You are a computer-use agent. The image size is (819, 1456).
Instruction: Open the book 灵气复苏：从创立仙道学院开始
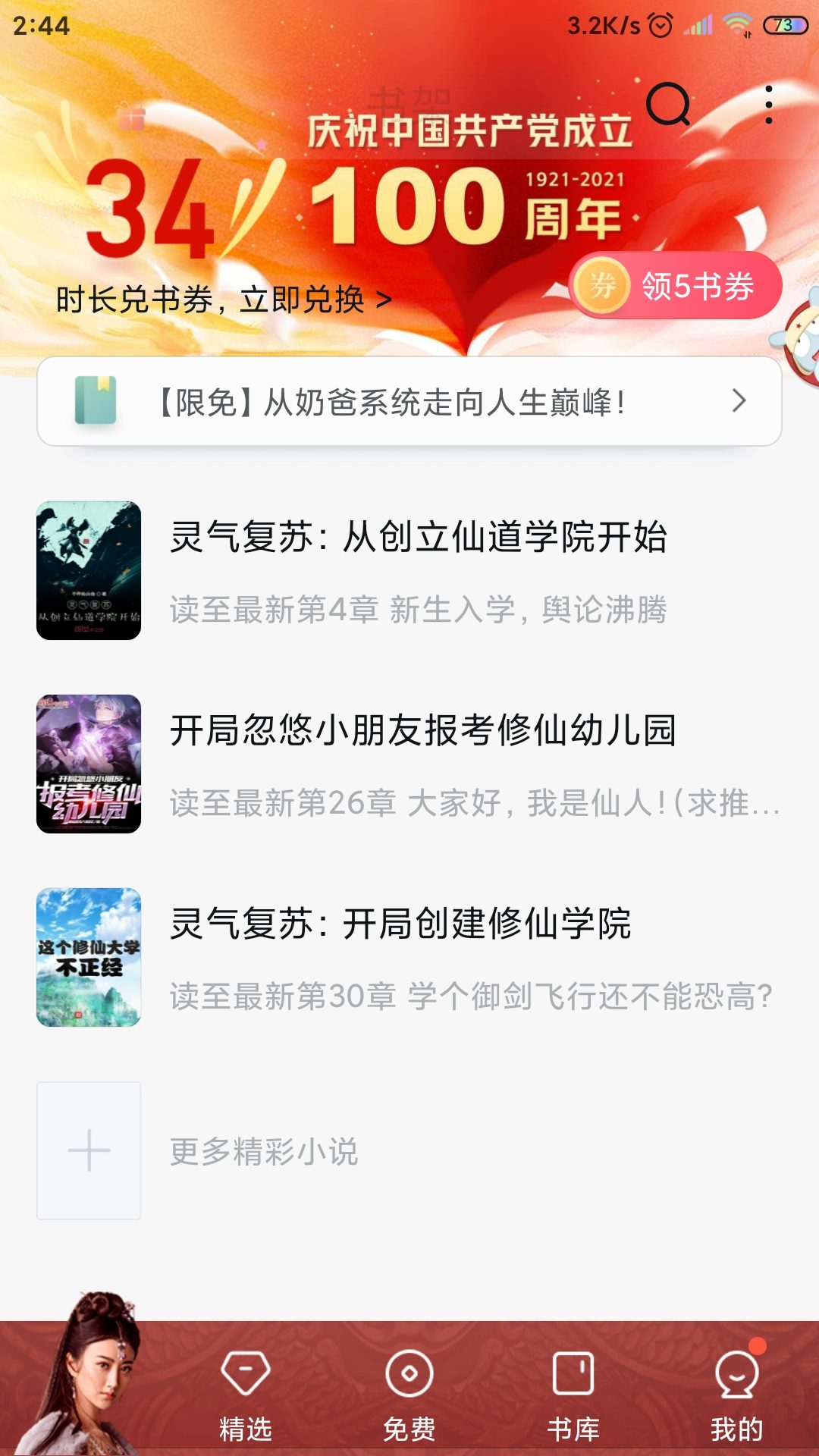click(418, 538)
